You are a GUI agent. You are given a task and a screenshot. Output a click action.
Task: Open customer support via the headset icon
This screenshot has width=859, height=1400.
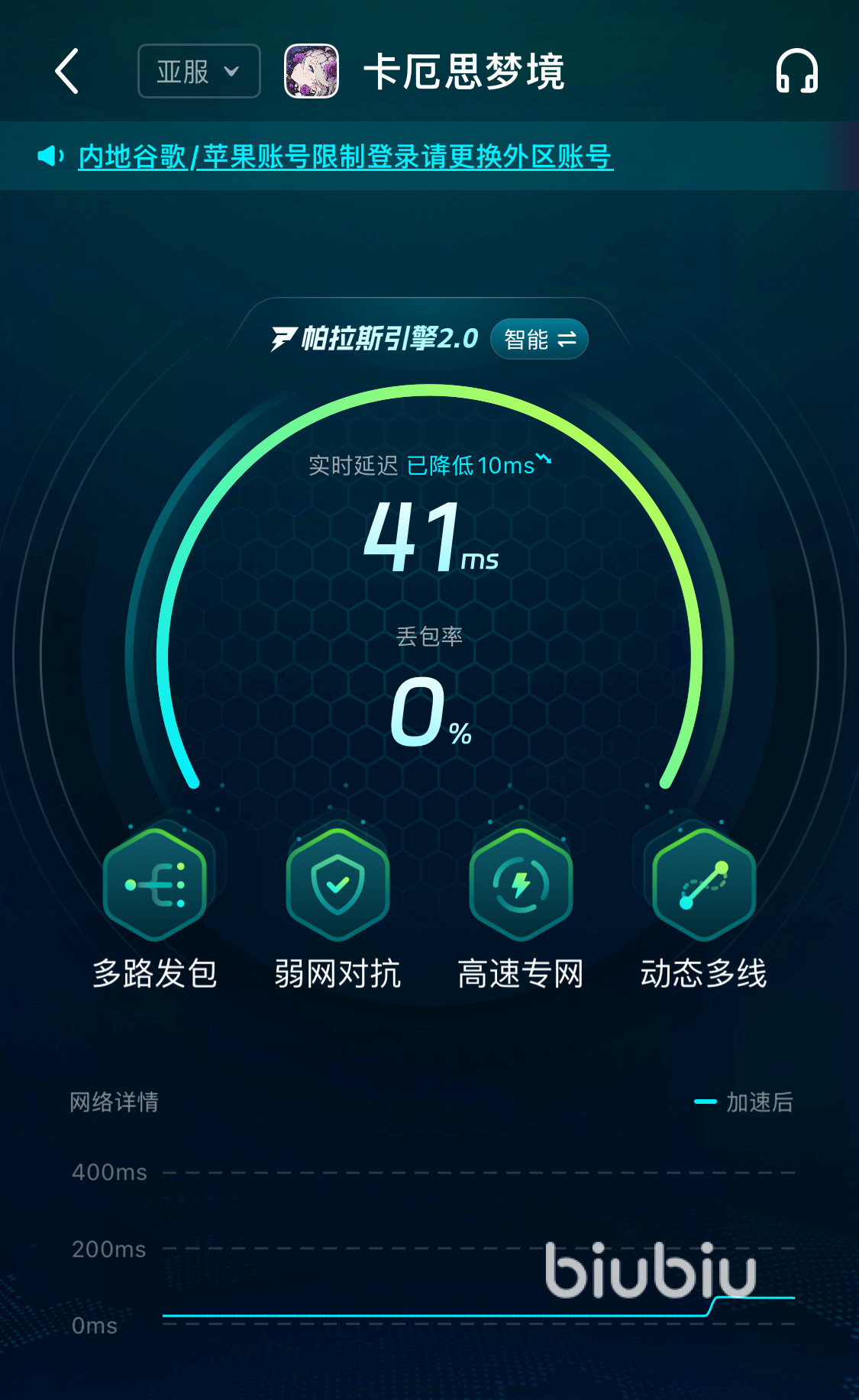[x=796, y=72]
